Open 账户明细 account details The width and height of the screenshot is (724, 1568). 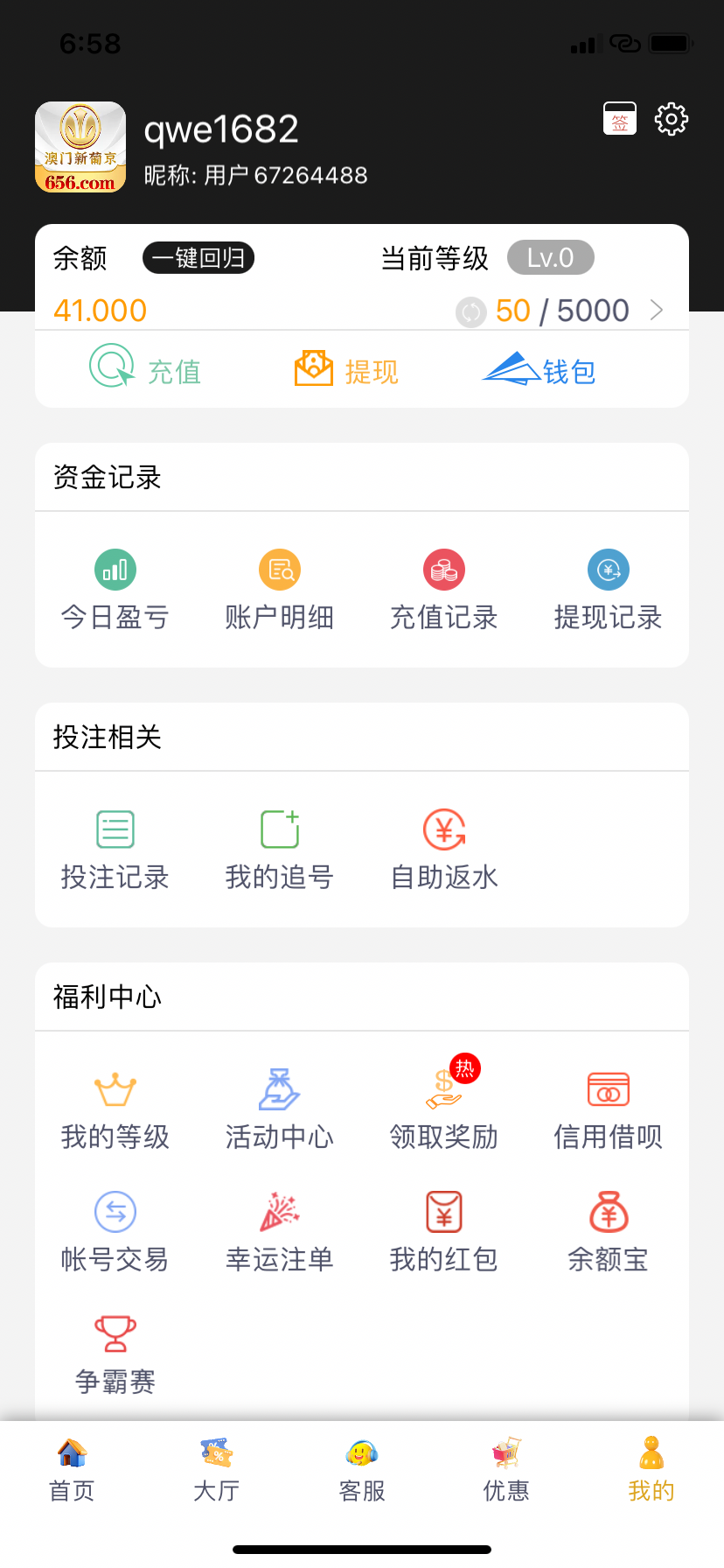[x=279, y=591]
